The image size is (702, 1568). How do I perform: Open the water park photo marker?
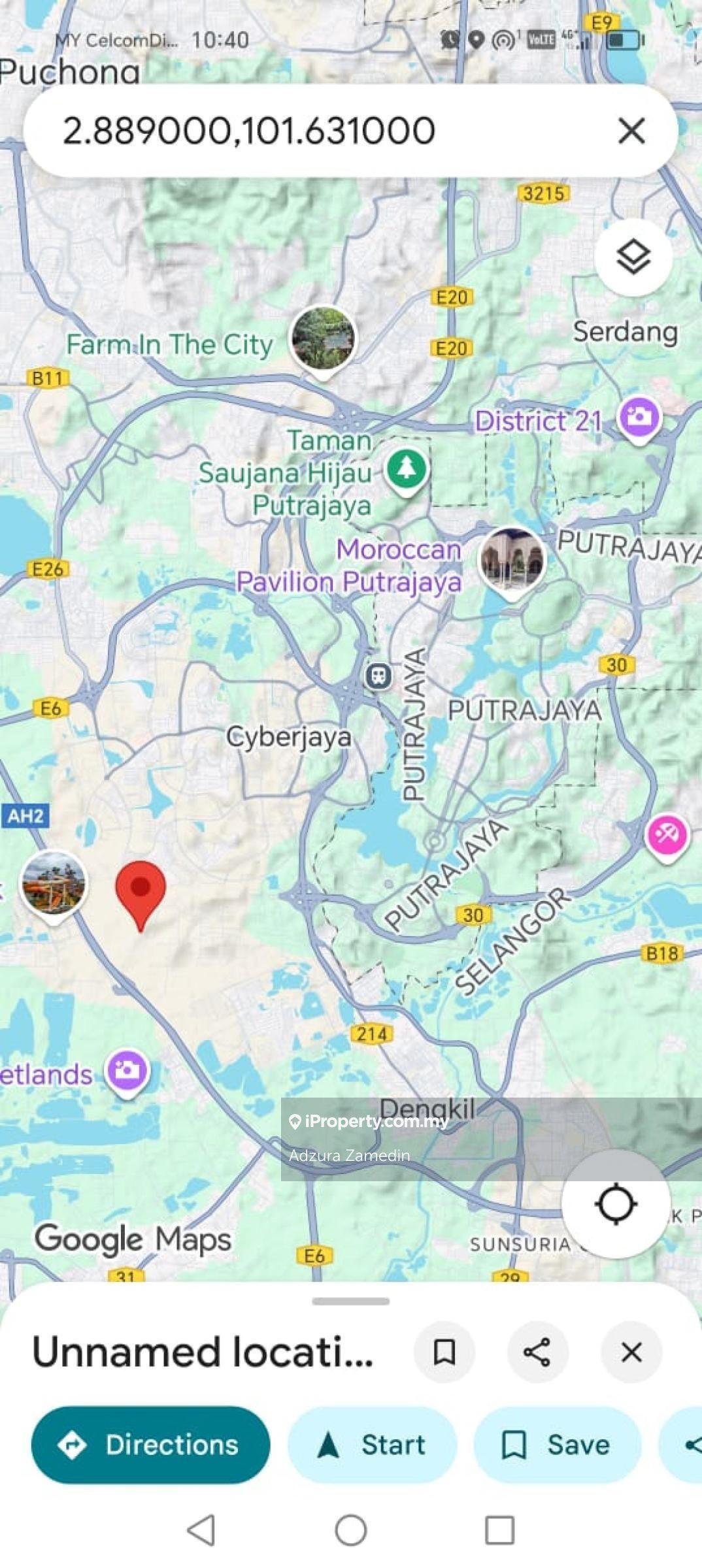pyautogui.click(x=53, y=883)
